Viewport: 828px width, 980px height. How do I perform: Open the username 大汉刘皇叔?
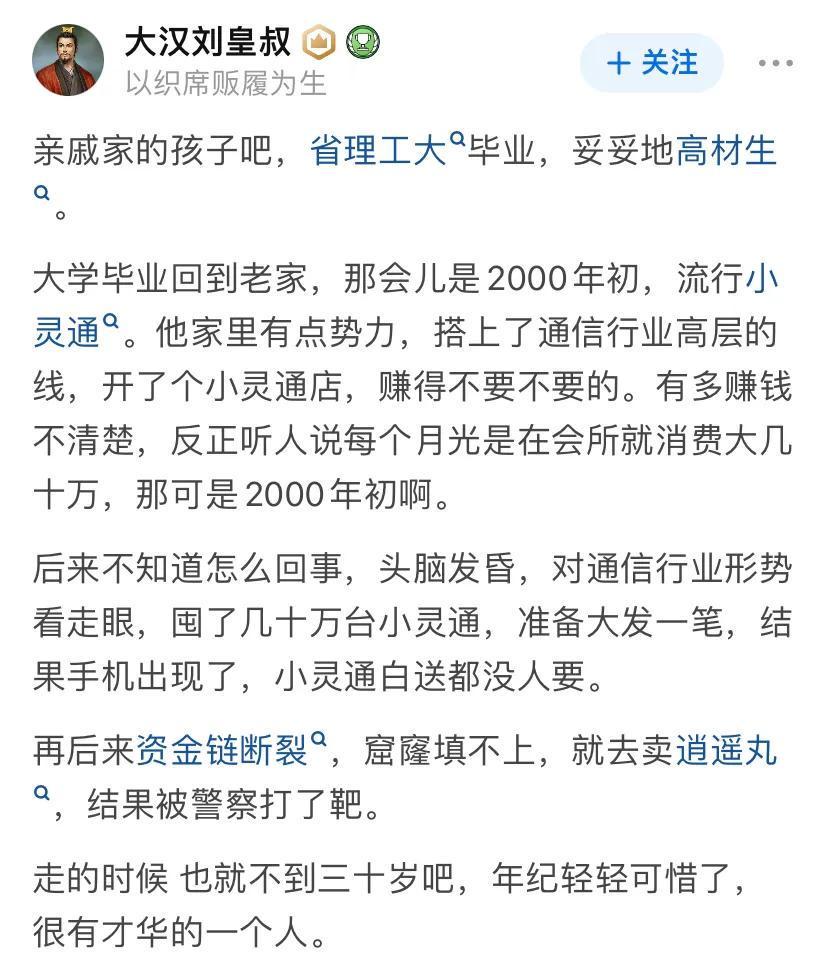click(x=207, y=42)
